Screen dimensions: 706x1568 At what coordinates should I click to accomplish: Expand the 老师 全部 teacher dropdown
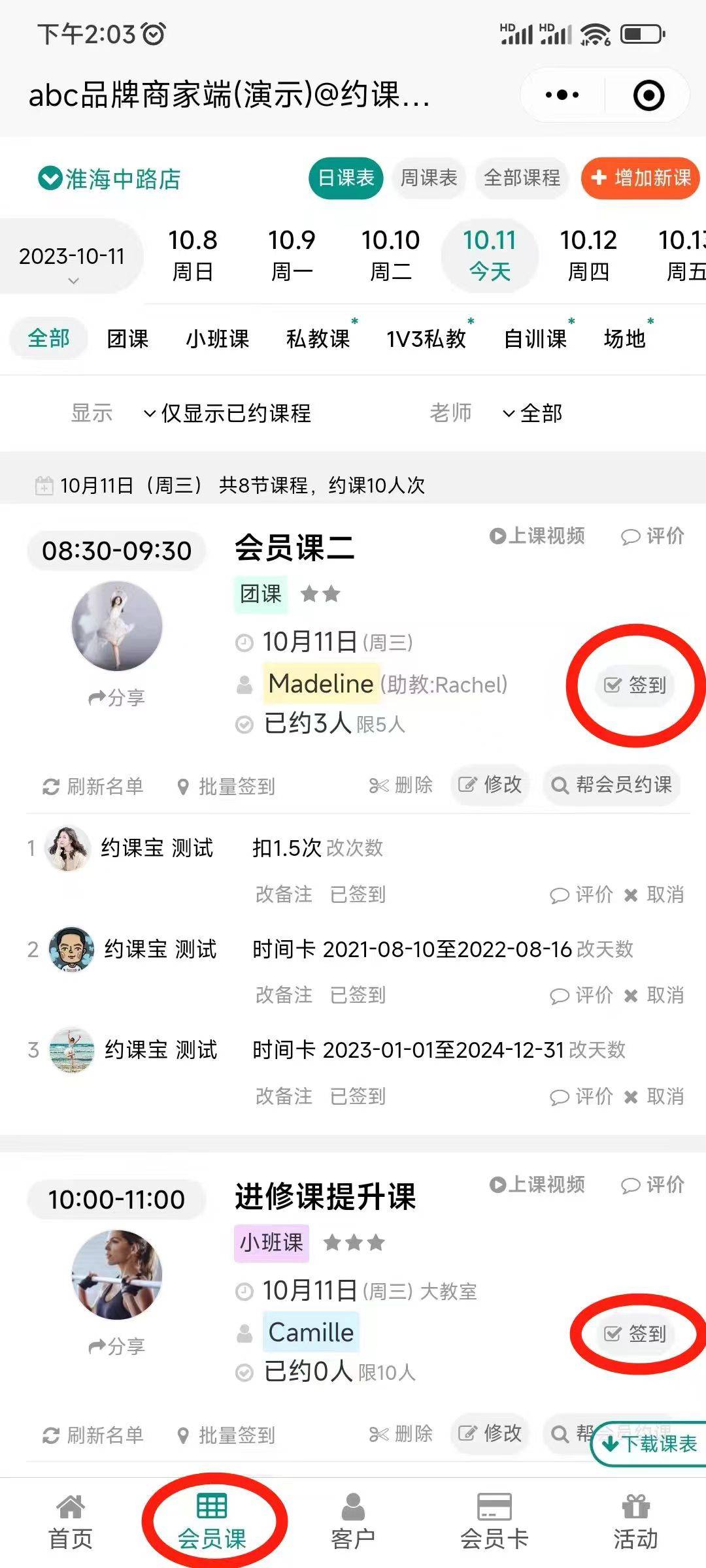[532, 413]
